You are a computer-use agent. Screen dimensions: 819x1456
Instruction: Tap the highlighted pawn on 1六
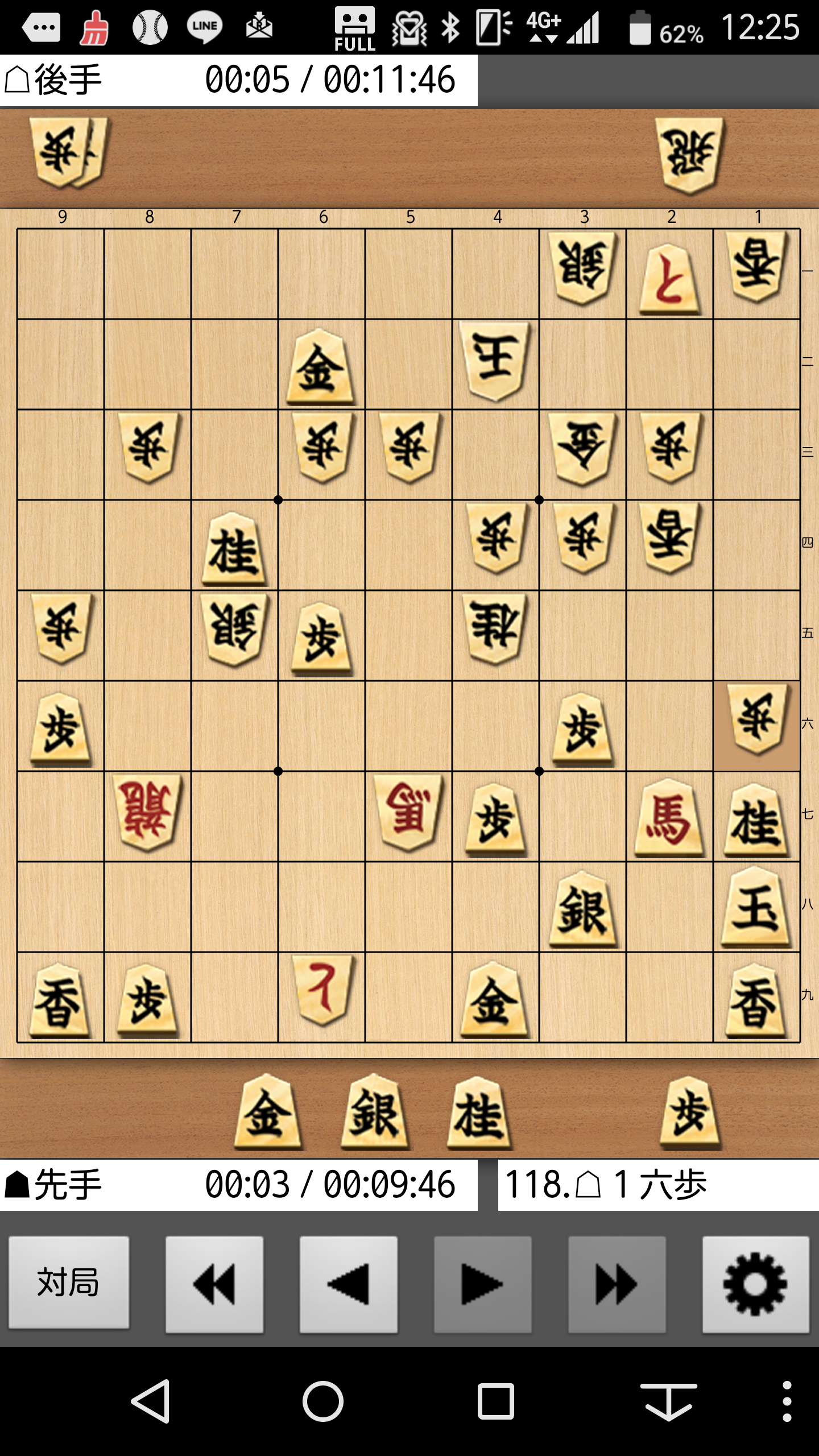click(756, 725)
